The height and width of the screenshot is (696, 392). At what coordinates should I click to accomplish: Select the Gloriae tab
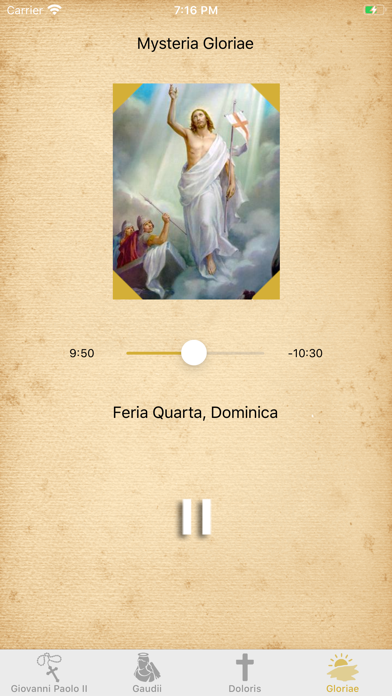[342, 673]
